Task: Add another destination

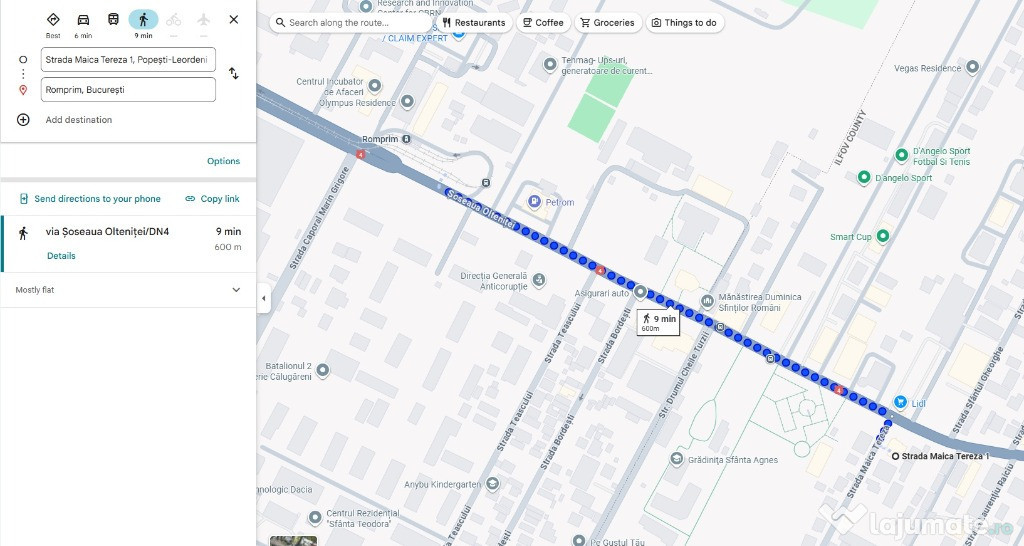Action: pos(78,120)
